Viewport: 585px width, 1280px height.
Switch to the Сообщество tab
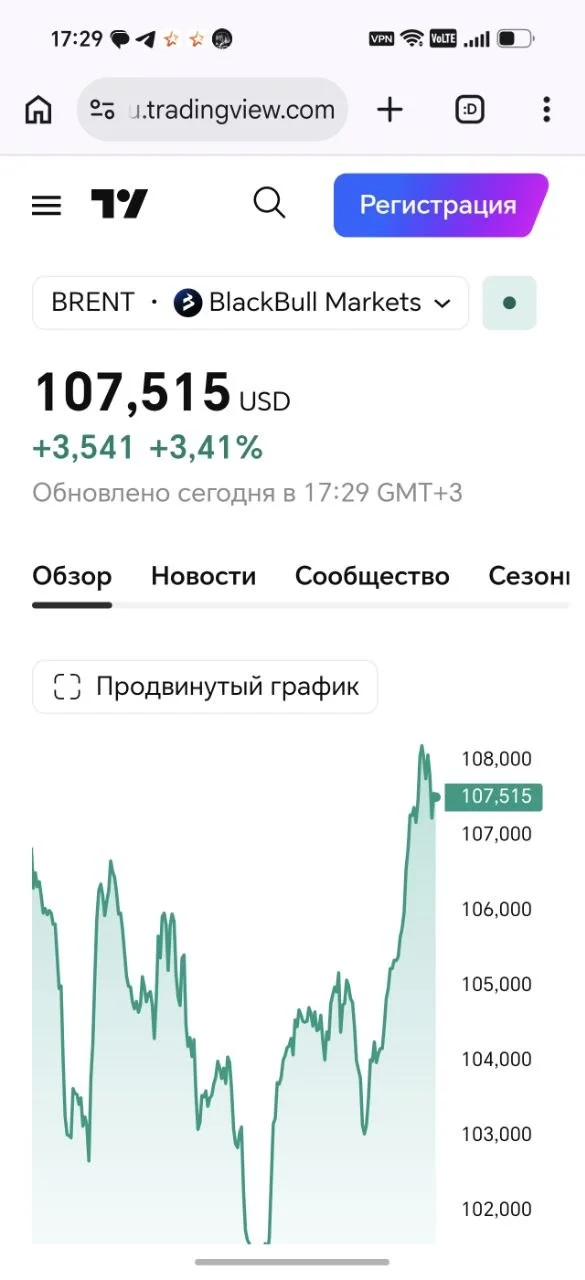coord(372,577)
